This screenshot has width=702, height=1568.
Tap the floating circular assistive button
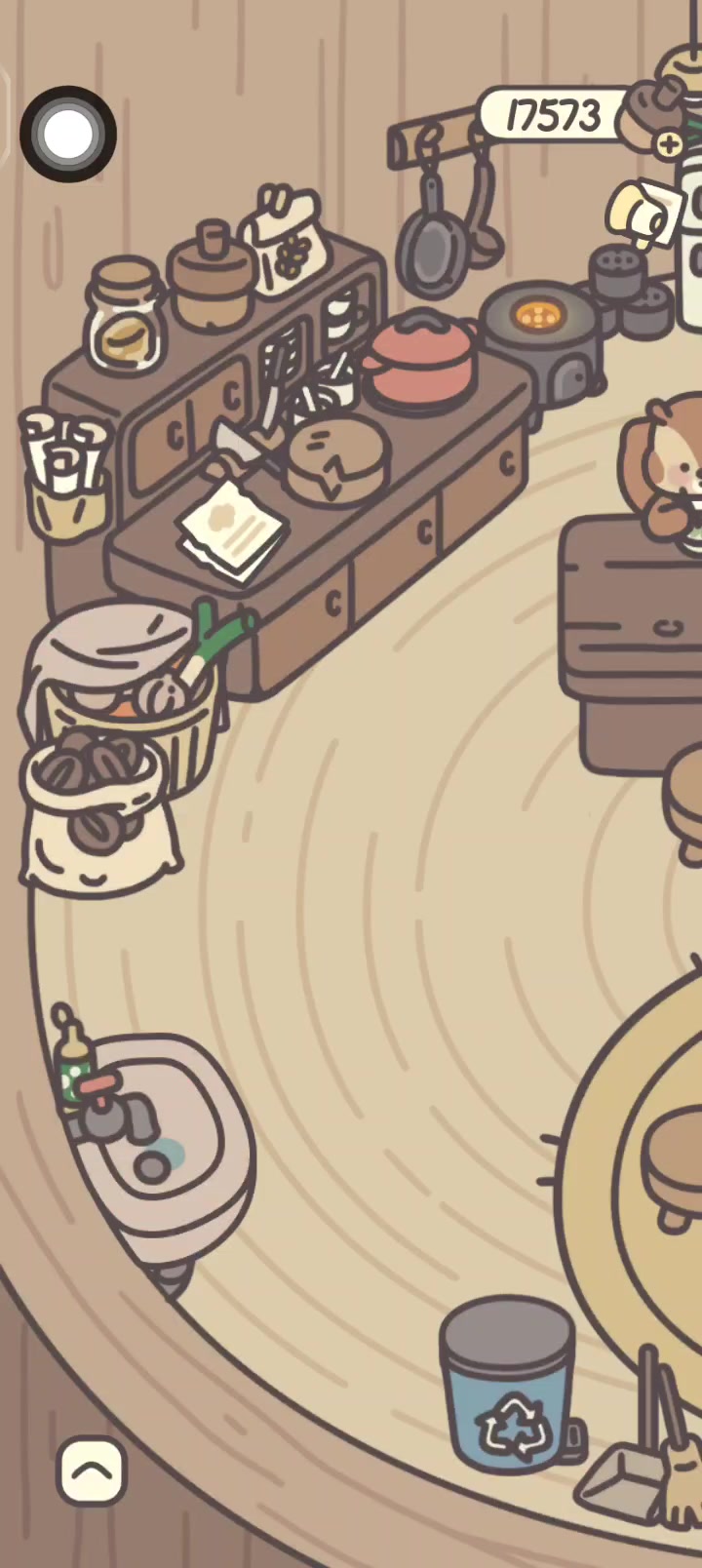tap(67, 135)
